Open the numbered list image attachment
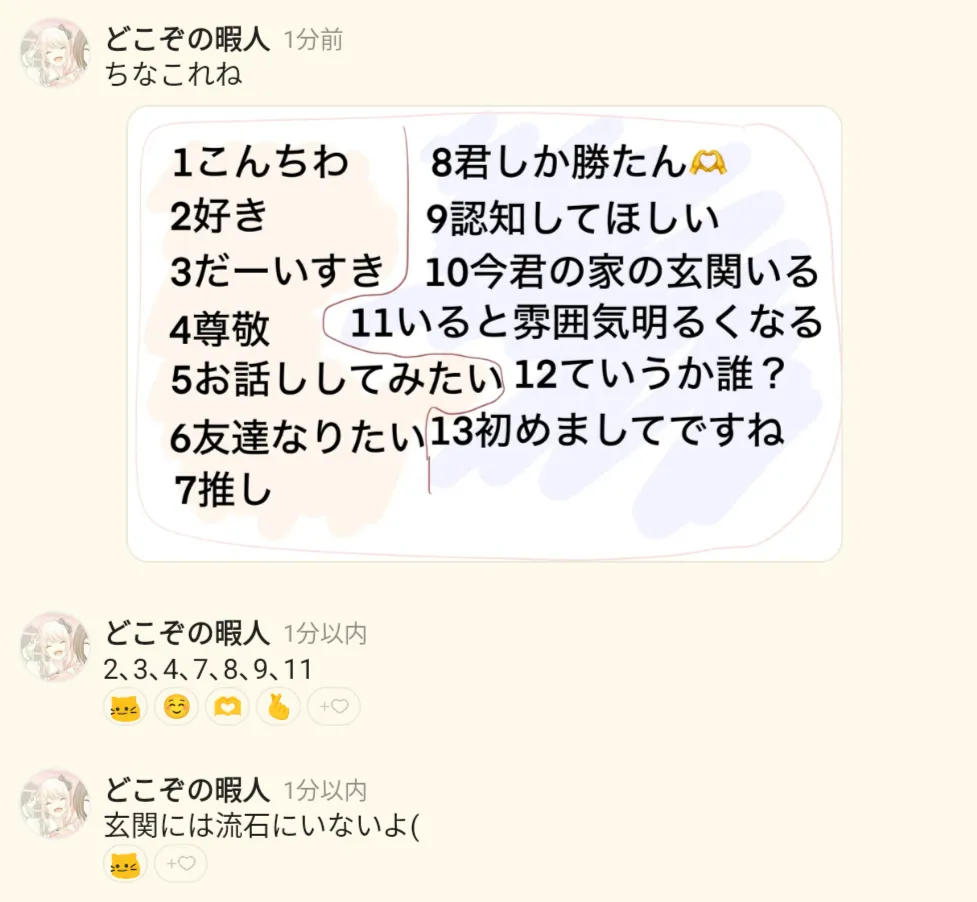The width and height of the screenshot is (977, 902). tap(484, 333)
